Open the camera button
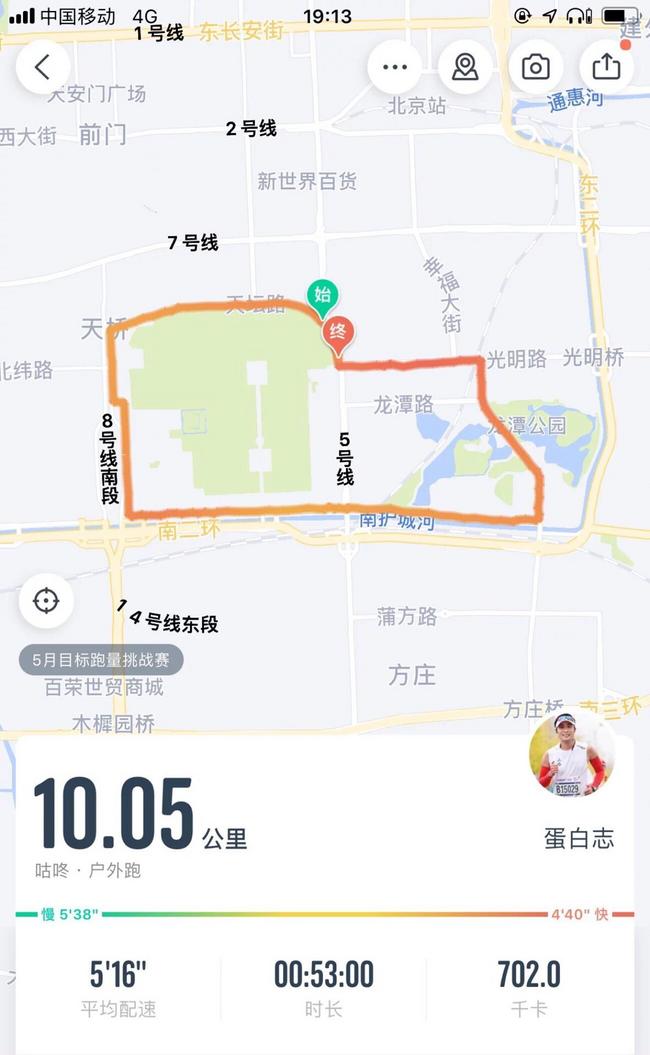This screenshot has width=650, height=1055. point(536,67)
